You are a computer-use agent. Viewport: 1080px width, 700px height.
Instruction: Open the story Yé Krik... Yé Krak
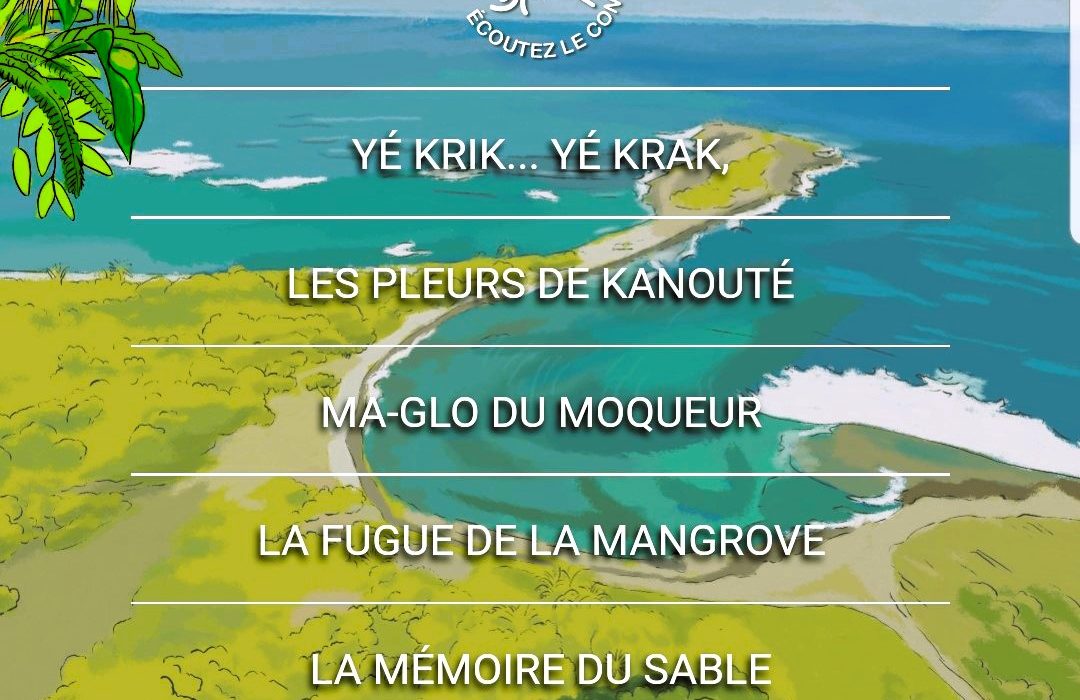[x=540, y=154]
